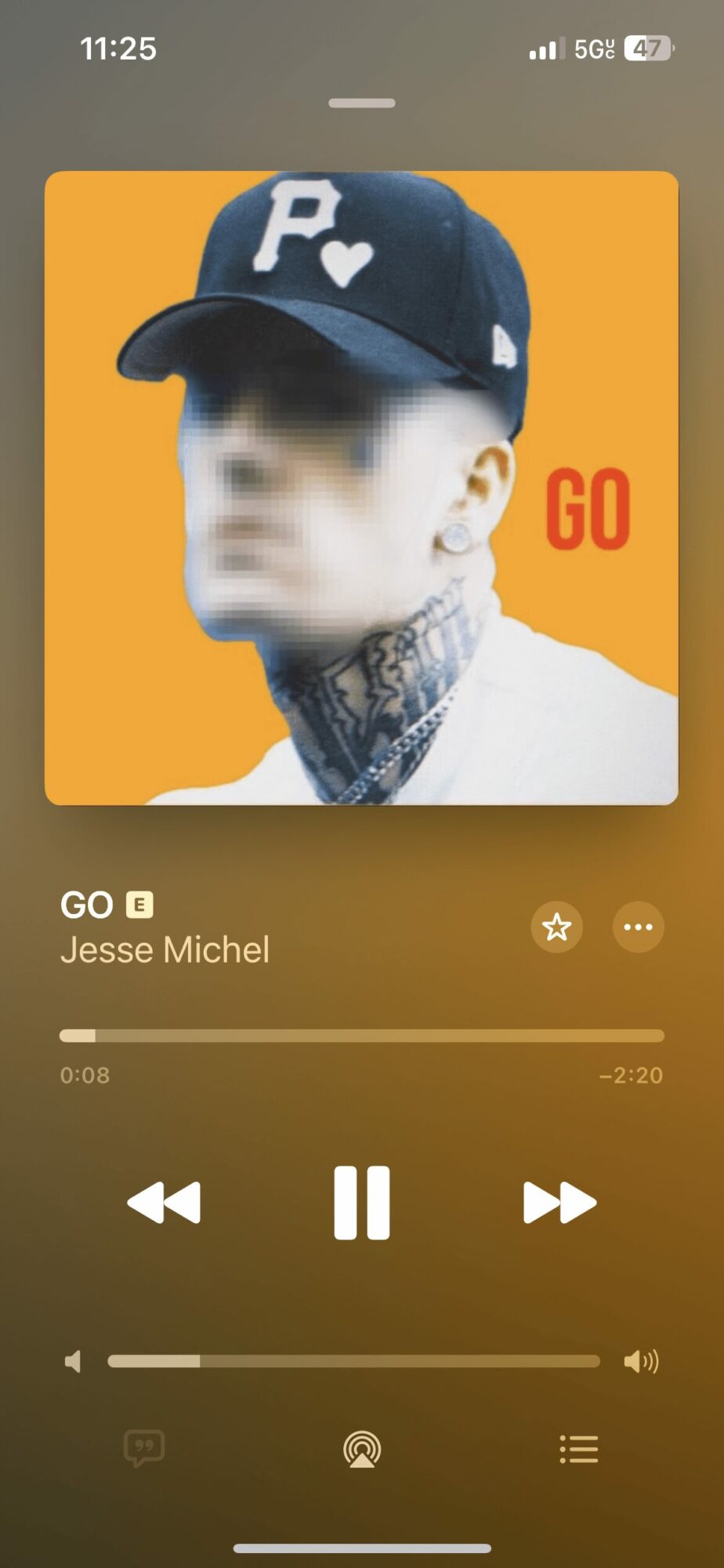Open artist Jesse Michel
The height and width of the screenshot is (1568, 724).
point(165,950)
